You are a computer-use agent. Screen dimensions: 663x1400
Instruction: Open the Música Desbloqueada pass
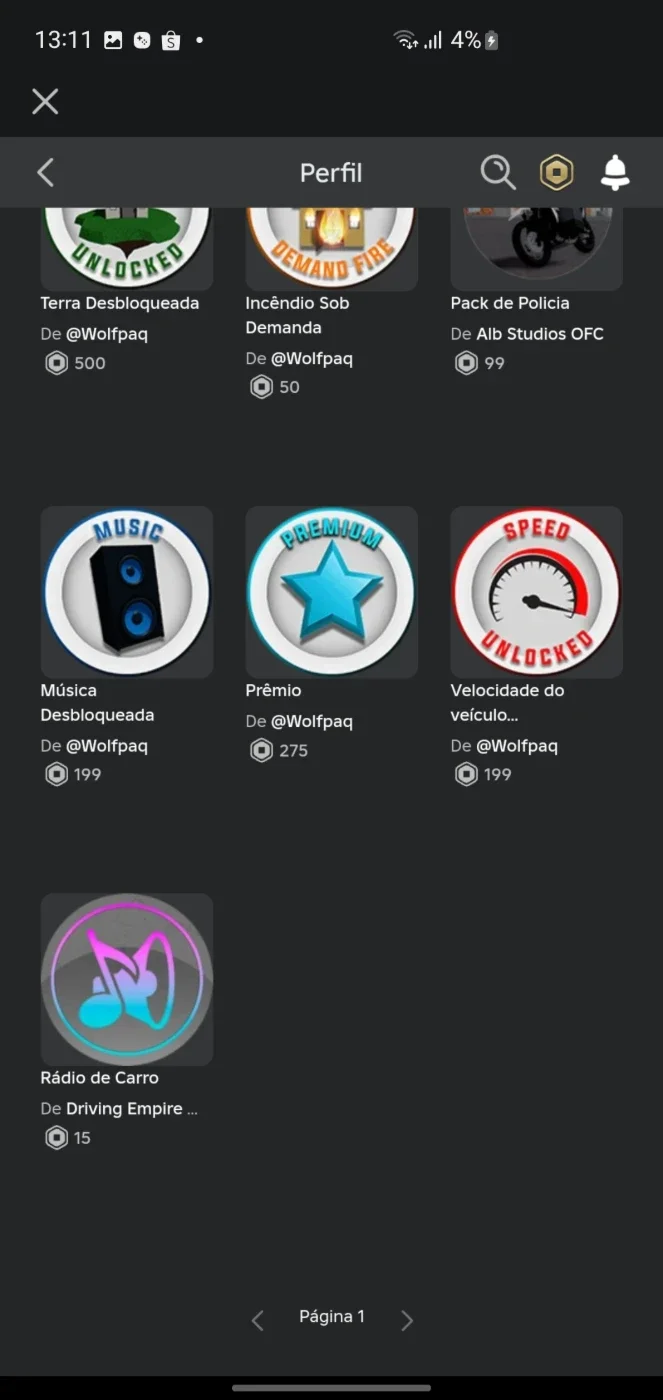126,592
